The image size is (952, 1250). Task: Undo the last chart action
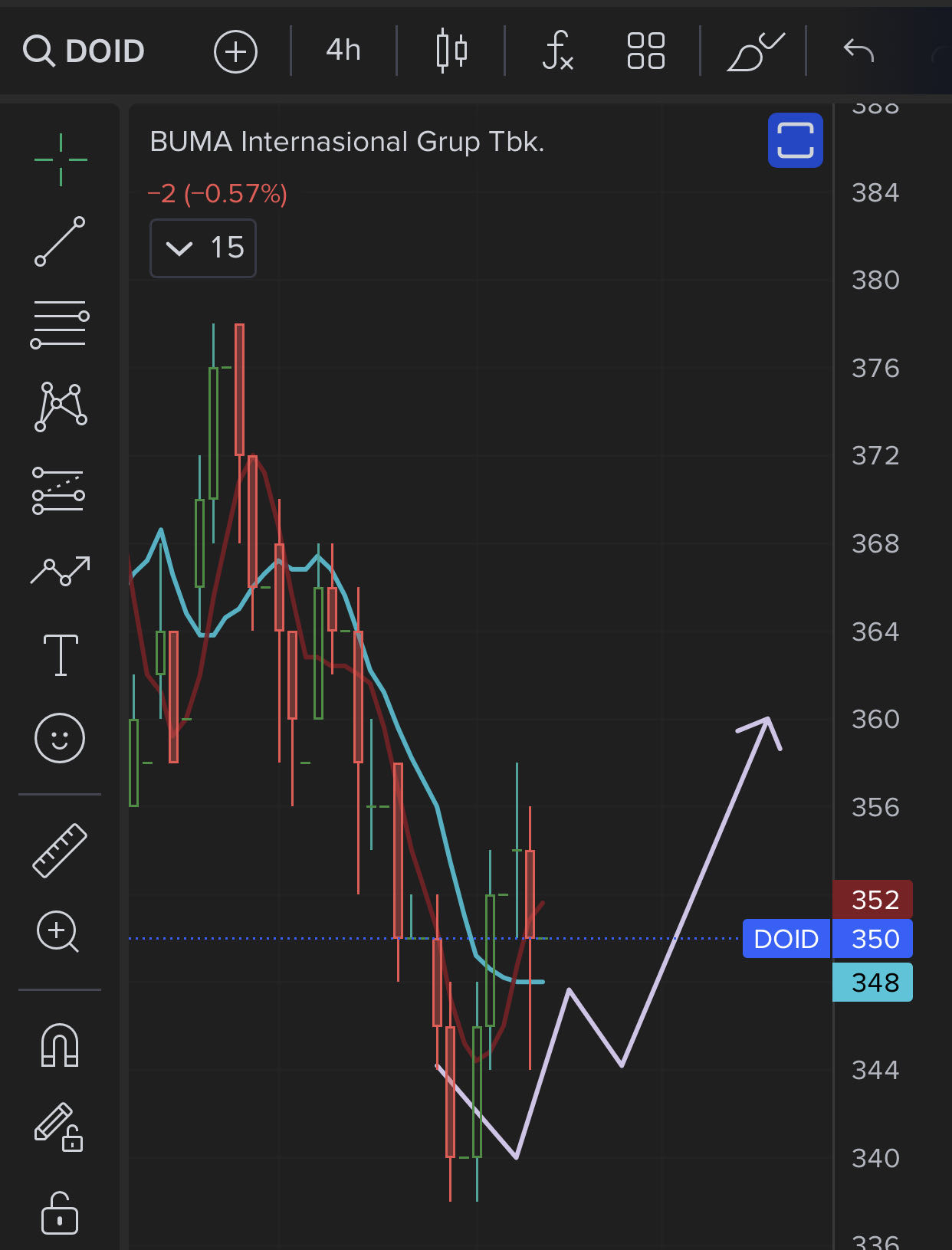point(858,51)
